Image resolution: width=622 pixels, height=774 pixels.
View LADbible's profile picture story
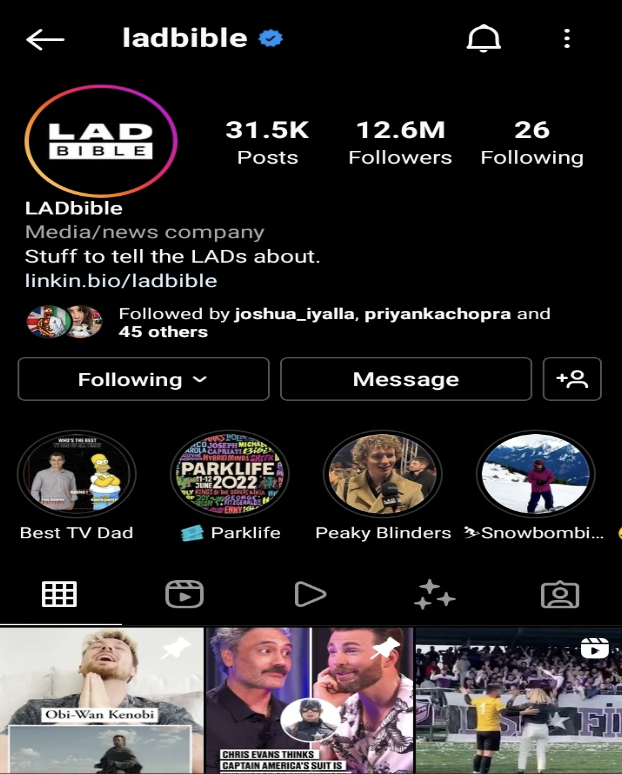click(x=100, y=141)
